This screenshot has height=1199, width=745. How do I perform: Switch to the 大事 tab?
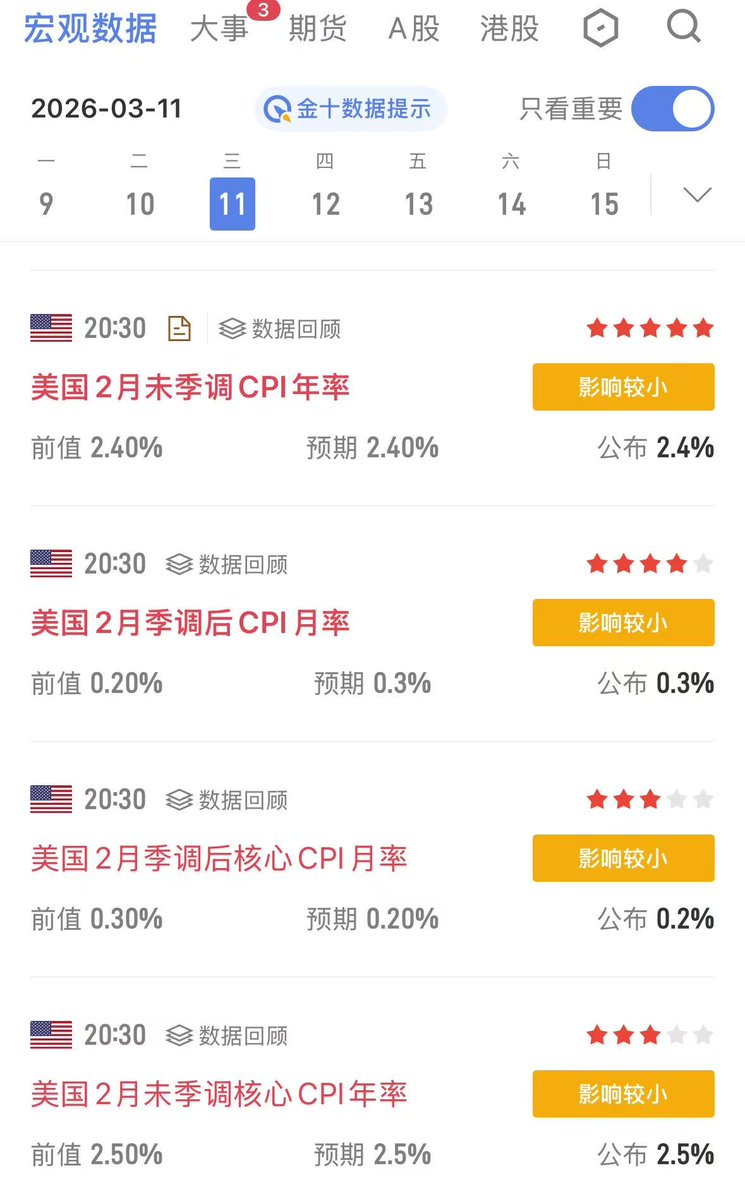pos(219,29)
